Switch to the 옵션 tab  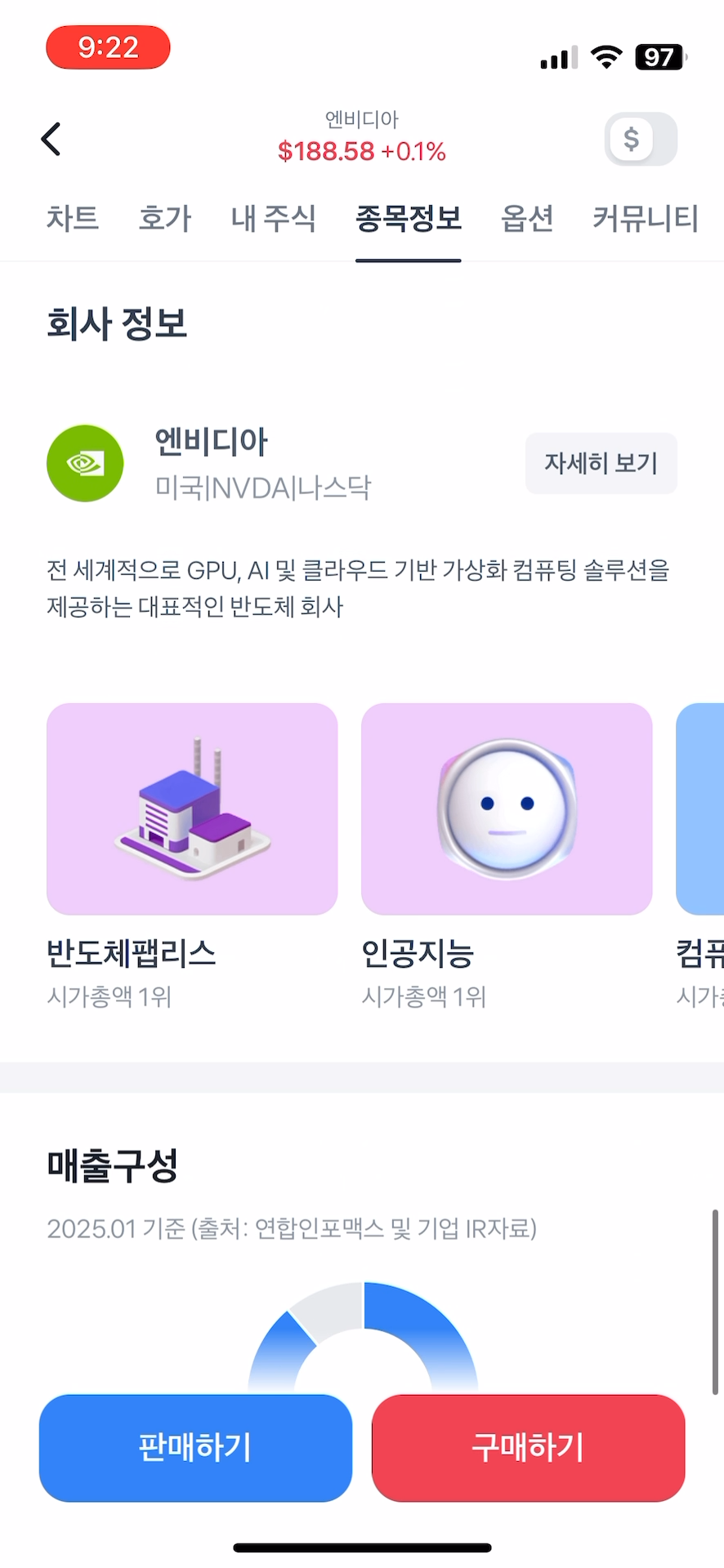pyautogui.click(x=527, y=219)
